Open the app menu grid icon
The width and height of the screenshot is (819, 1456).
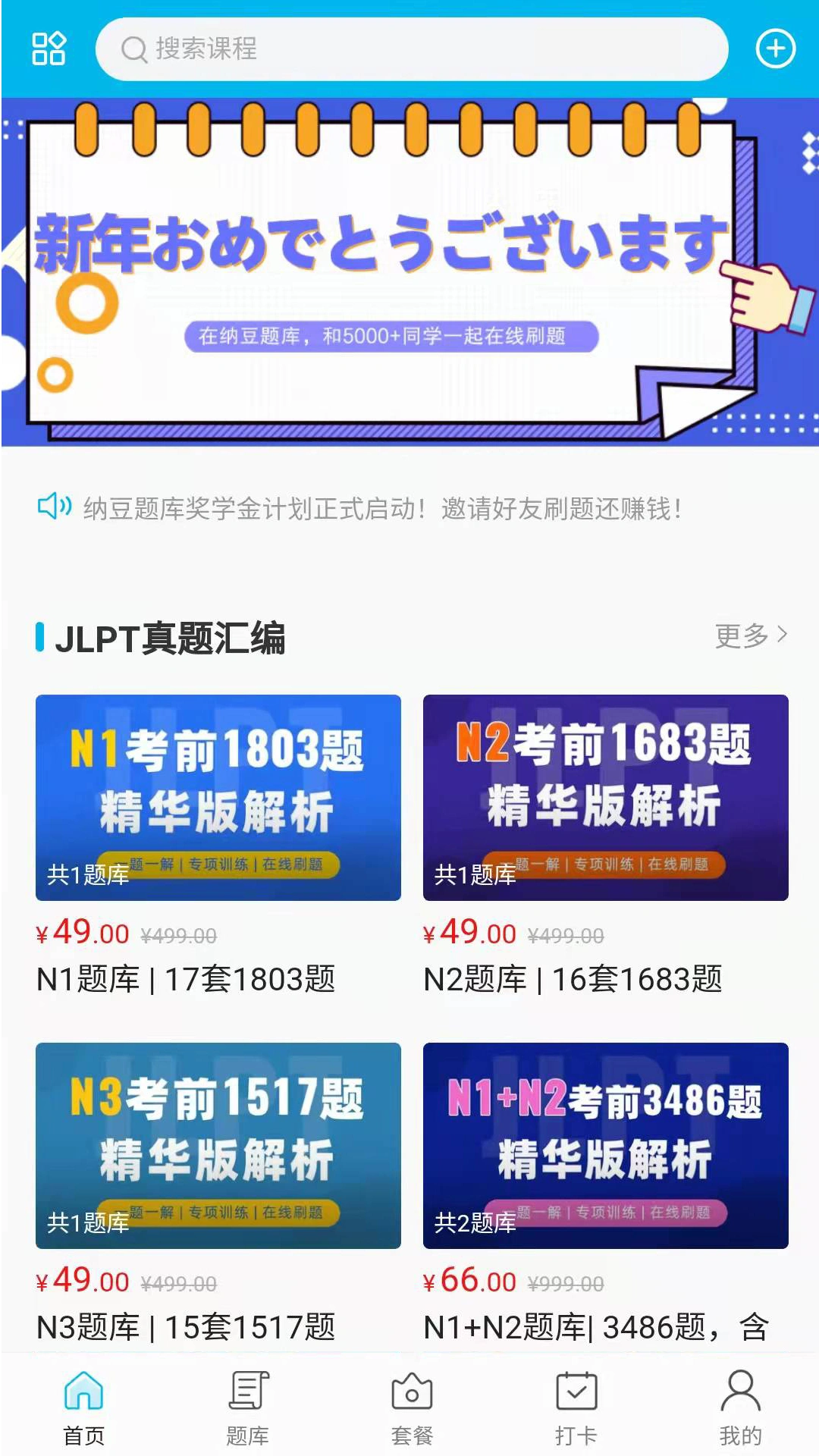[47, 49]
